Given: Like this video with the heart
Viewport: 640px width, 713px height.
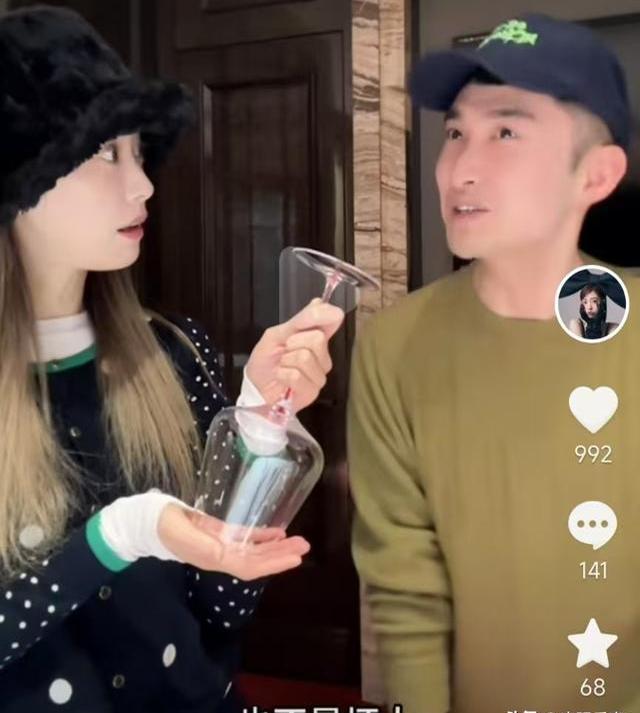Looking at the screenshot, I should pyautogui.click(x=593, y=409).
